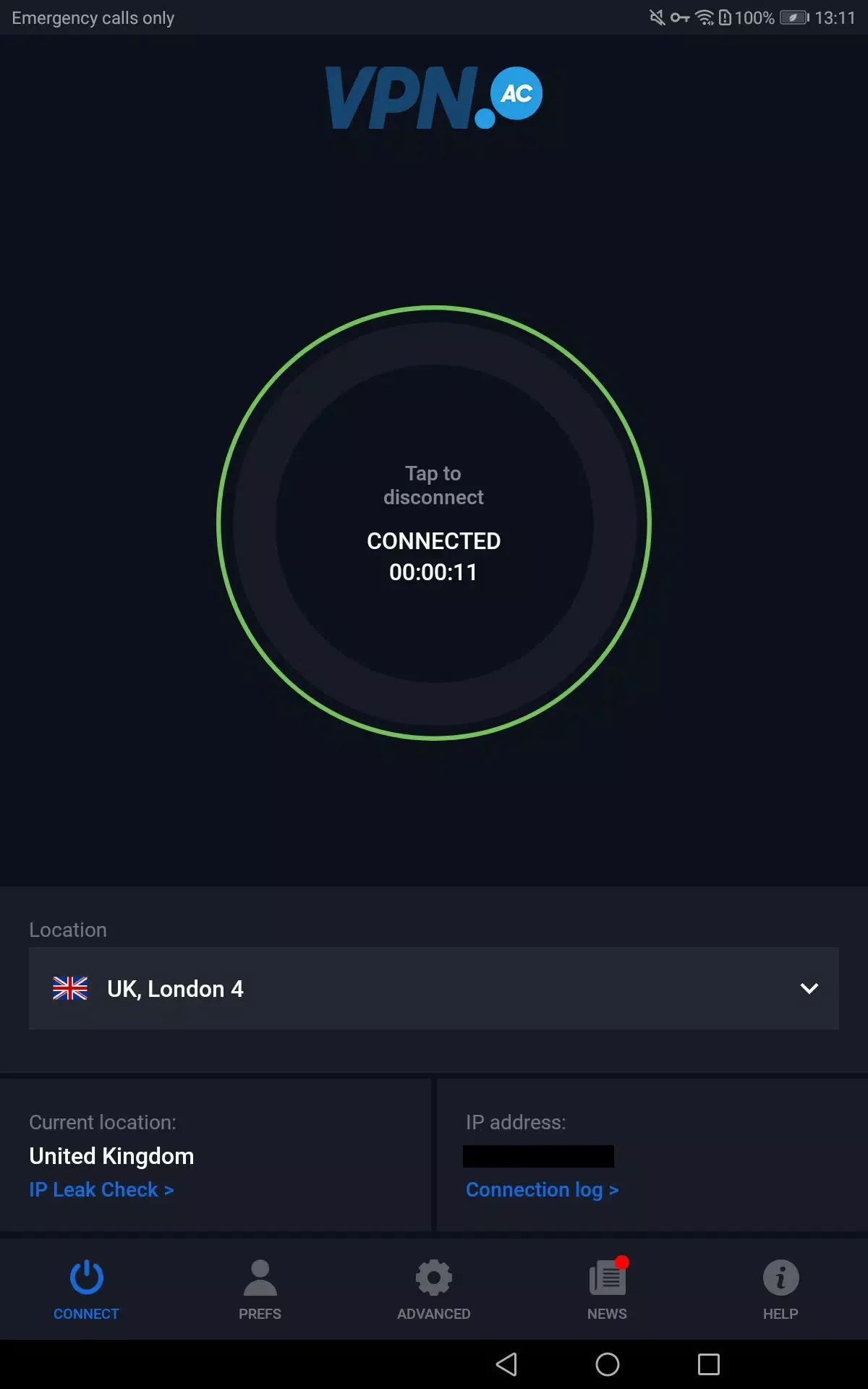Expand the UK, London 4 location dropdown
This screenshot has height=1389, width=868.
434,988
